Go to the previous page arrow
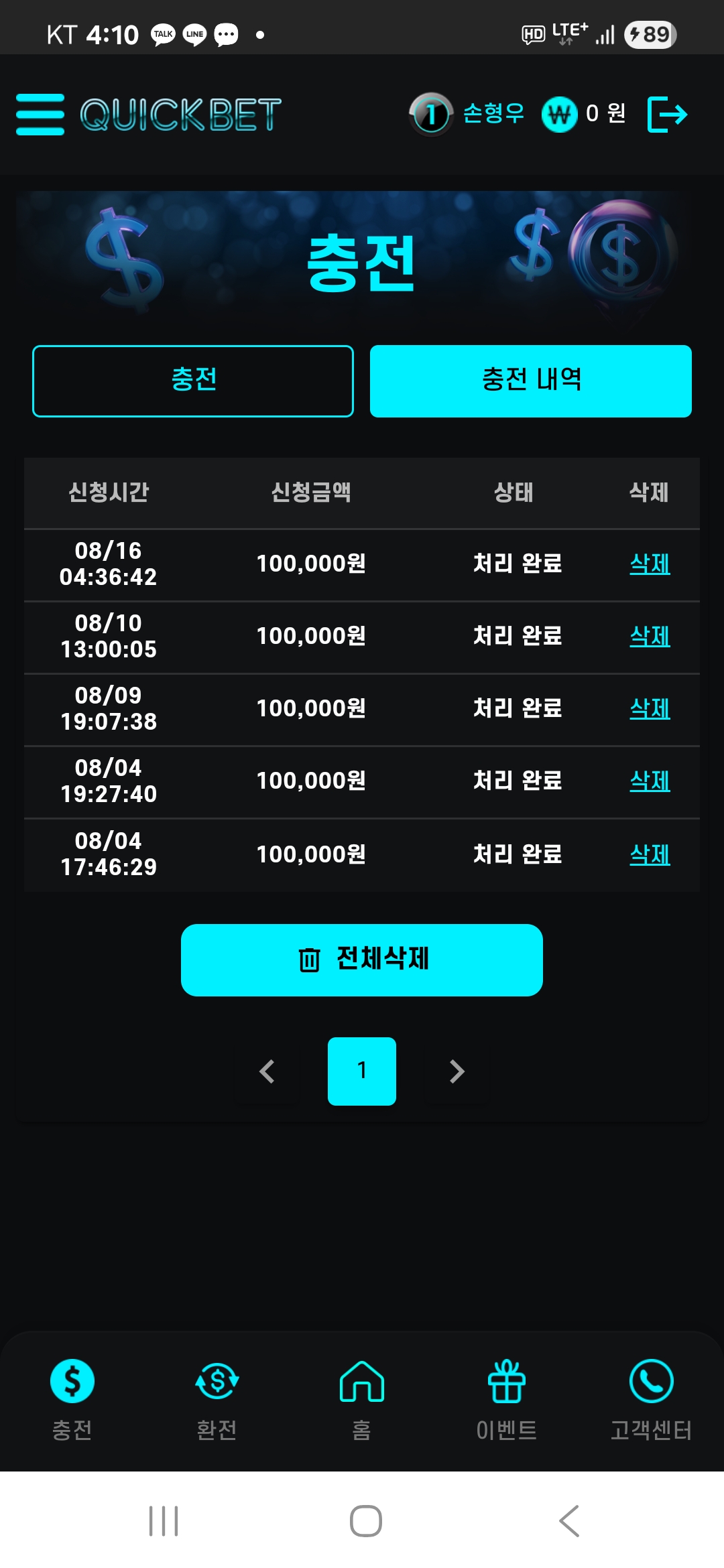This screenshot has width=724, height=1568. (267, 1071)
